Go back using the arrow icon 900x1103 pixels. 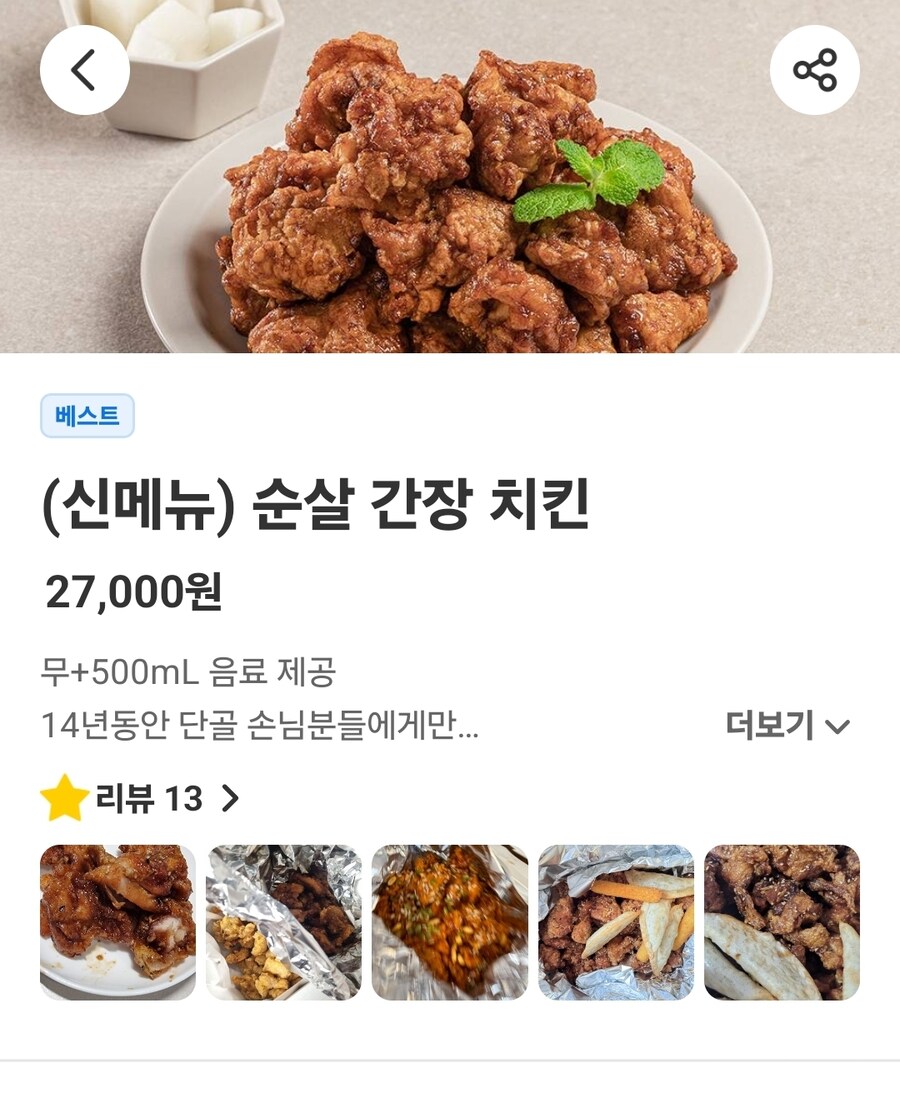(x=85, y=70)
